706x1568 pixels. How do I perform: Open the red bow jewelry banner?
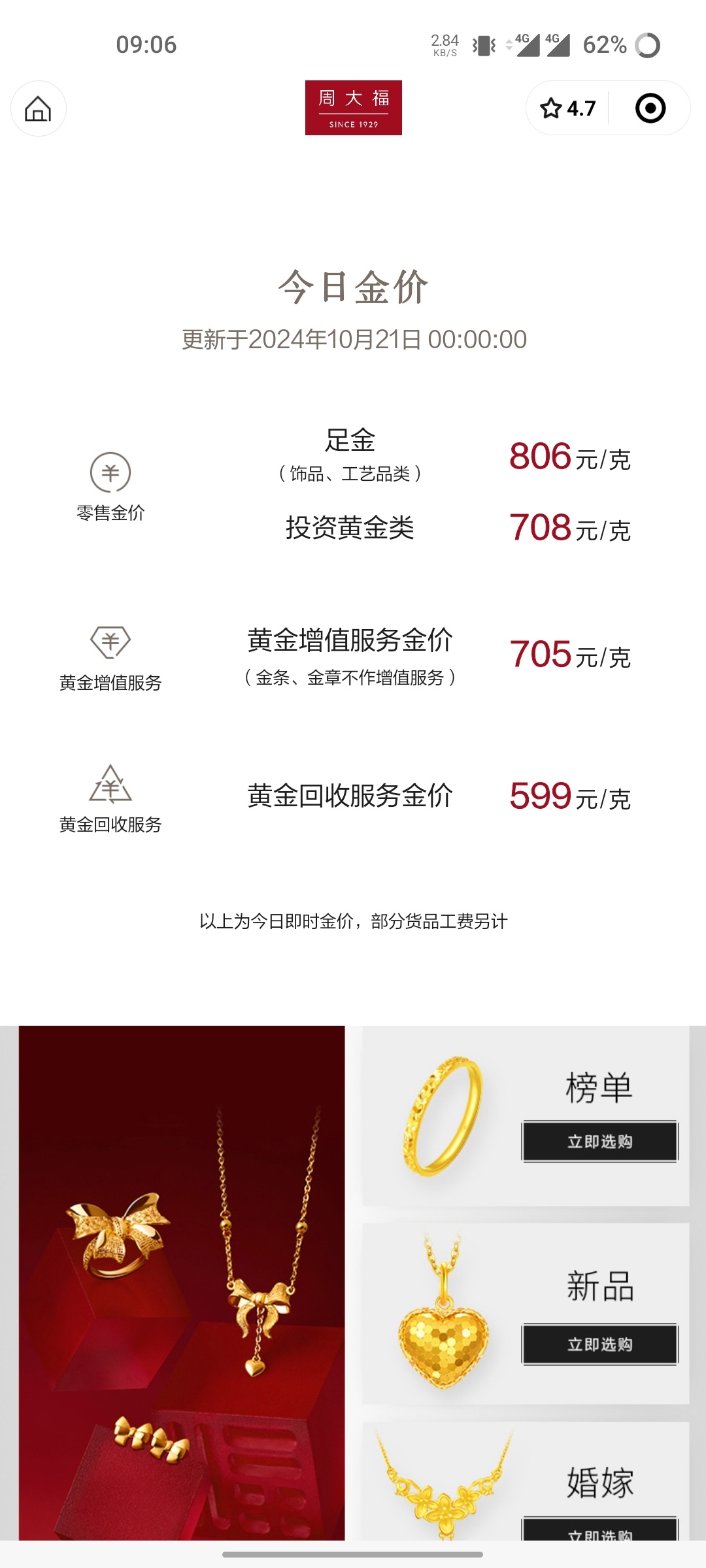tap(182, 1281)
